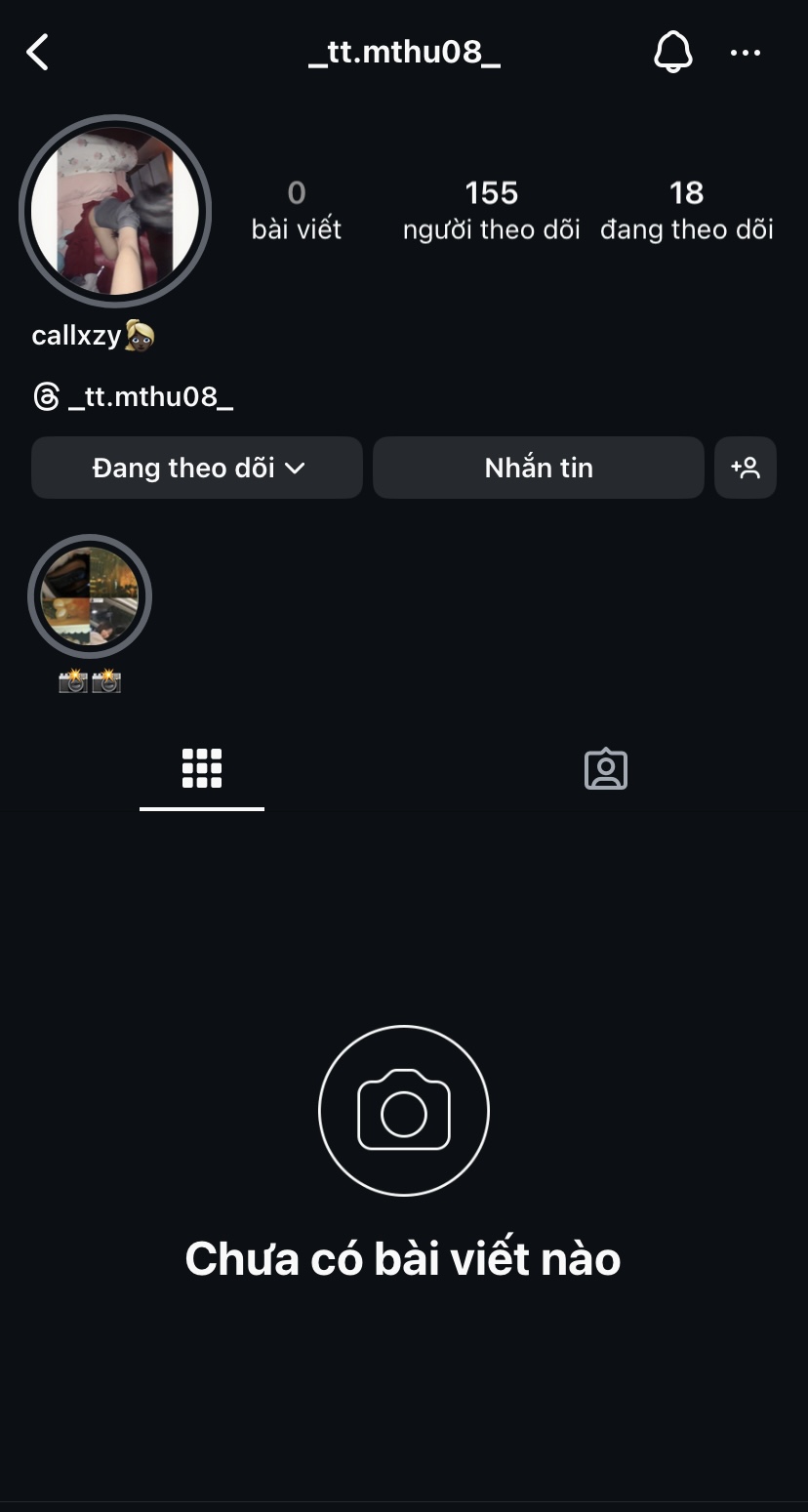Switch to the tagged photos tab
Screen dimensions: 808x1512
pyautogui.click(x=605, y=769)
